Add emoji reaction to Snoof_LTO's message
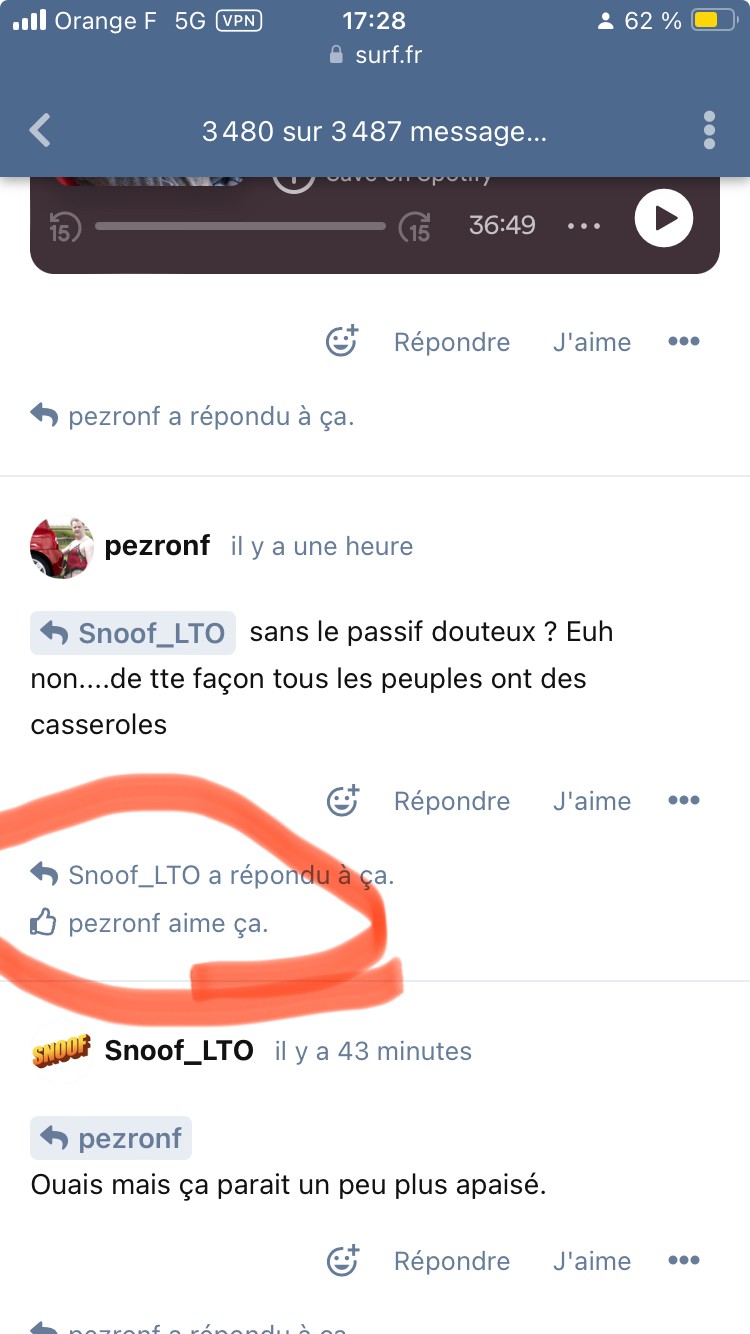The height and width of the screenshot is (1334, 750). [343, 1259]
